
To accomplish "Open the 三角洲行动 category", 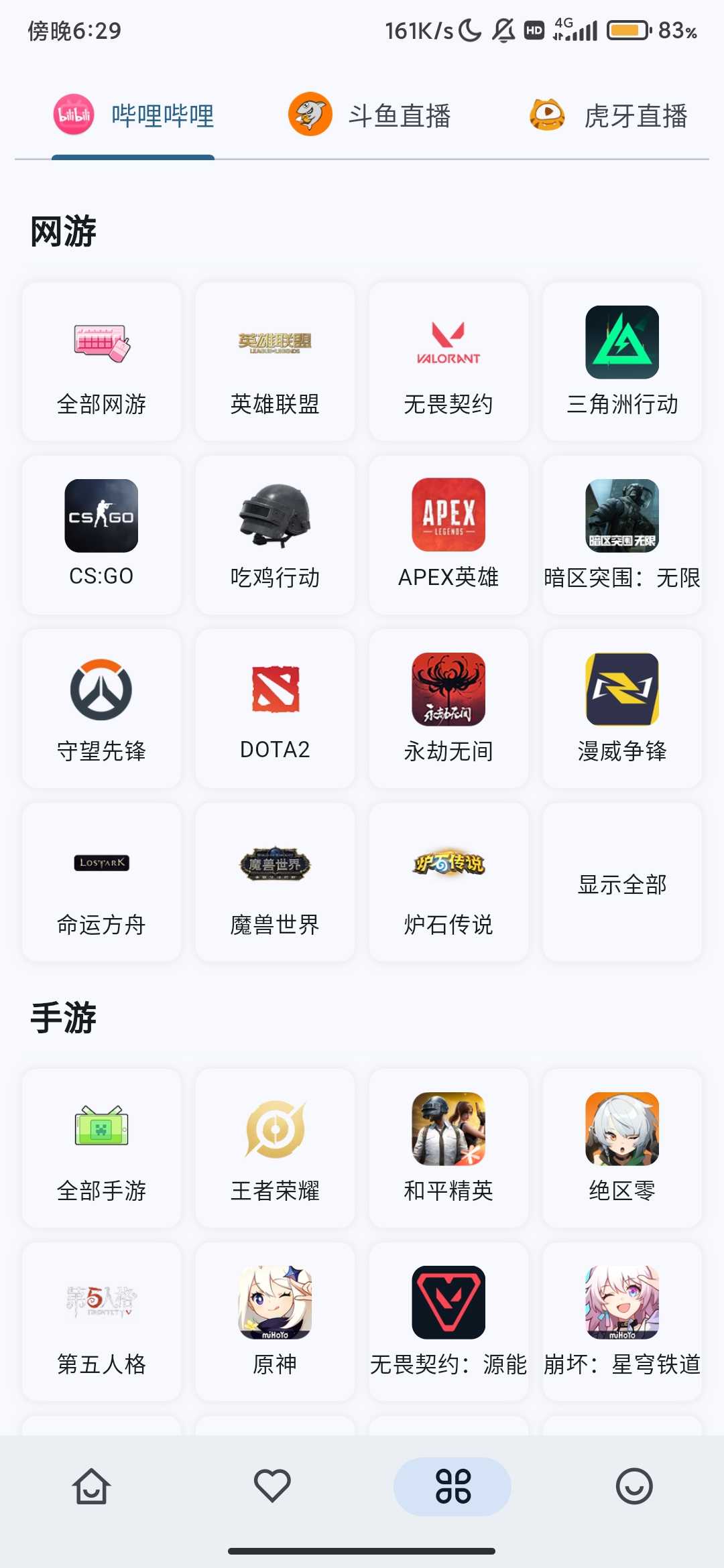I will pos(622,362).
